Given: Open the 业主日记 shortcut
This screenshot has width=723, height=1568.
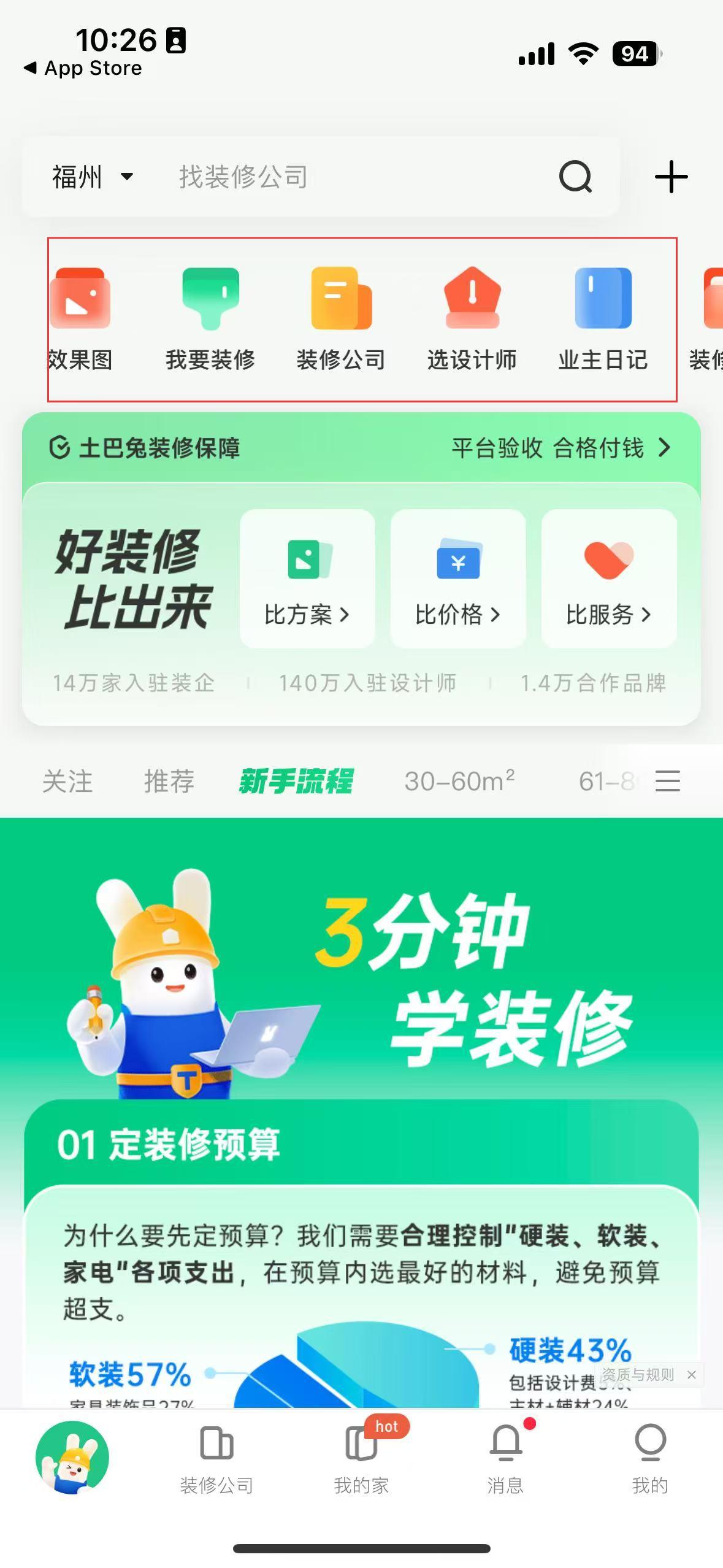Looking at the screenshot, I should coord(603,319).
